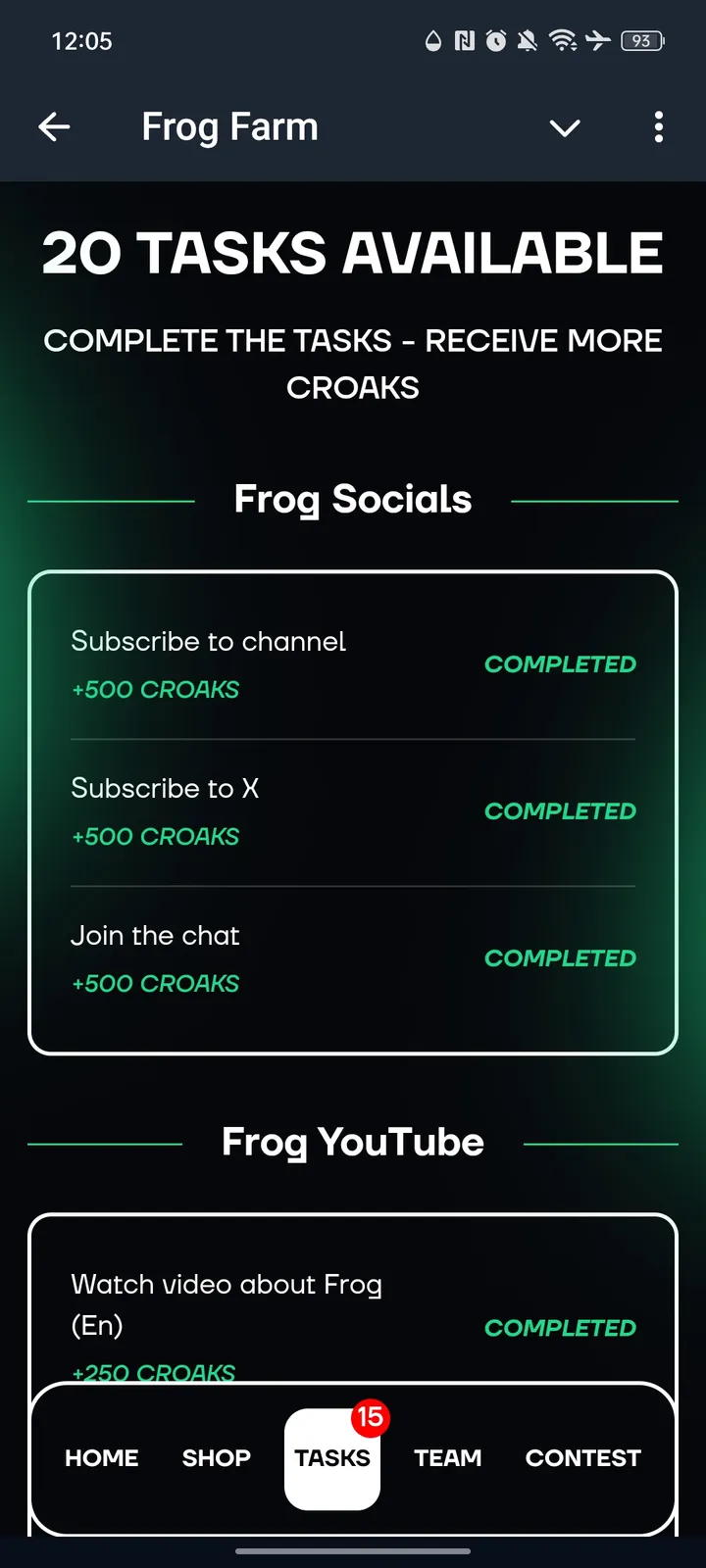This screenshot has height=1568, width=706.
Task: Switch to the HOME tab
Action: 101,1457
